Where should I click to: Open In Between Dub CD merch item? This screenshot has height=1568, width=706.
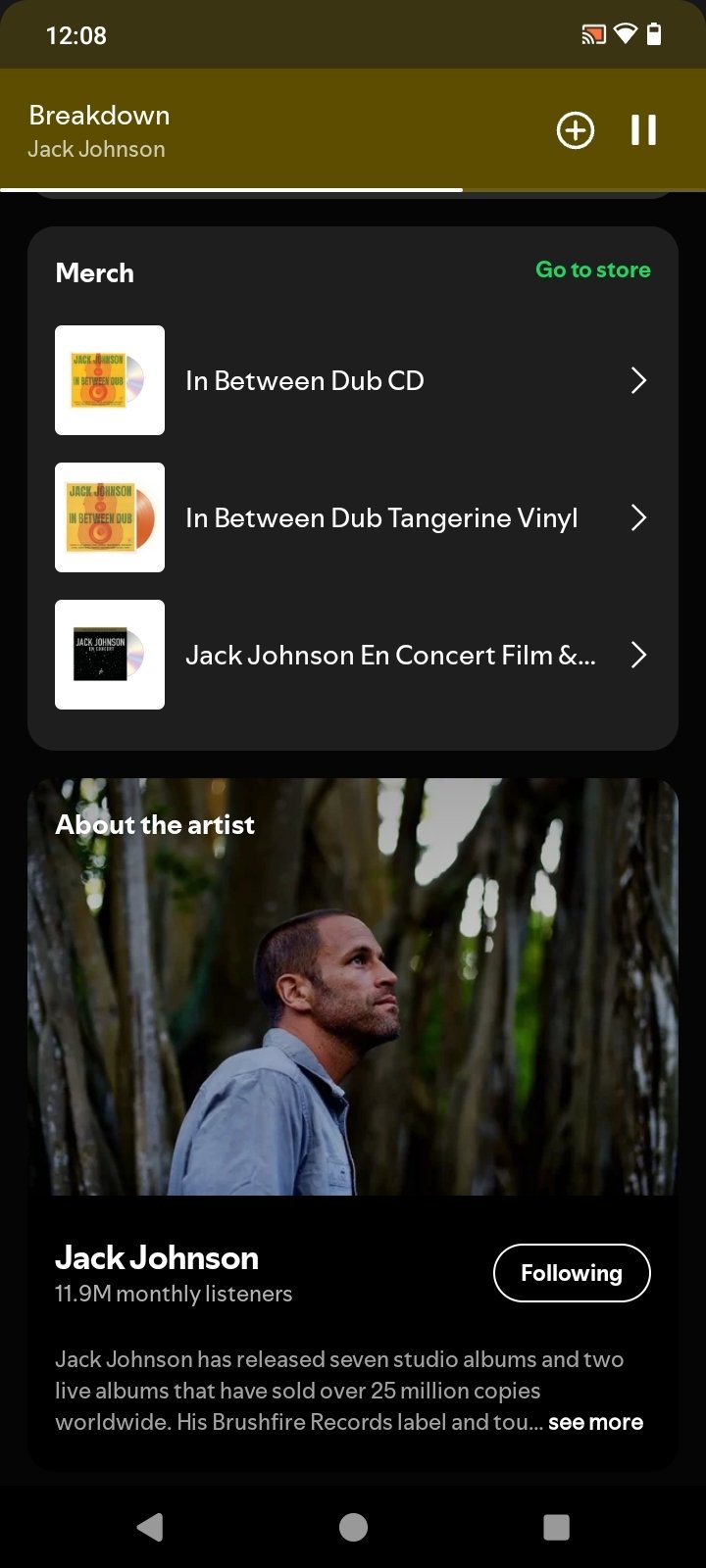[x=353, y=380]
